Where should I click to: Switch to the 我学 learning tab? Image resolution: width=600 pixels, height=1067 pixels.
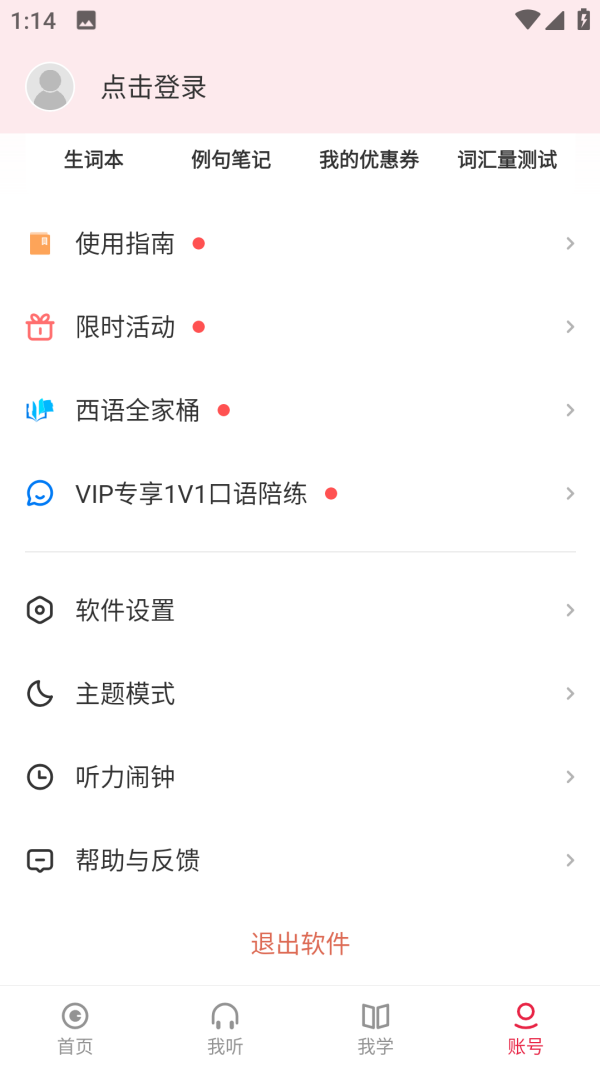click(375, 1028)
